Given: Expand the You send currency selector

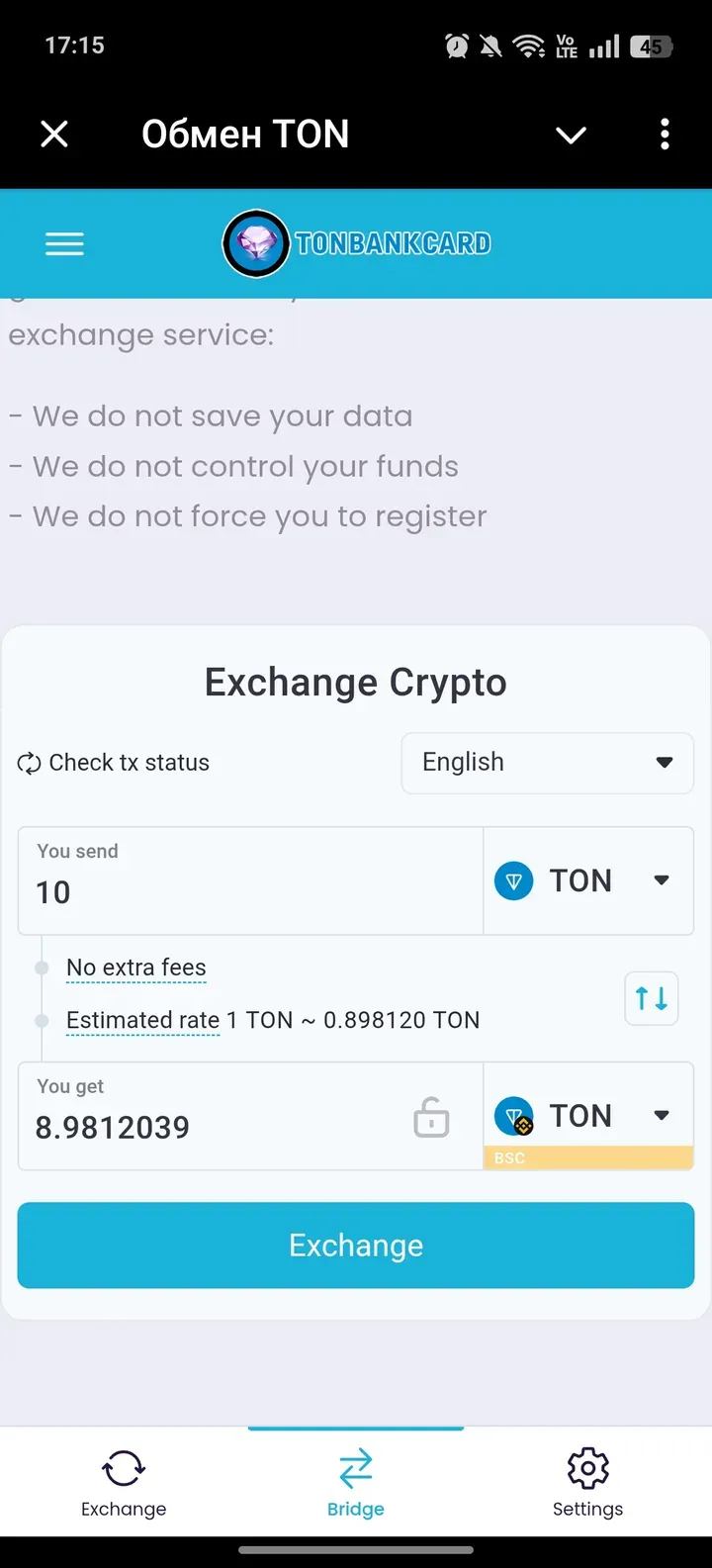Looking at the screenshot, I should (x=661, y=879).
